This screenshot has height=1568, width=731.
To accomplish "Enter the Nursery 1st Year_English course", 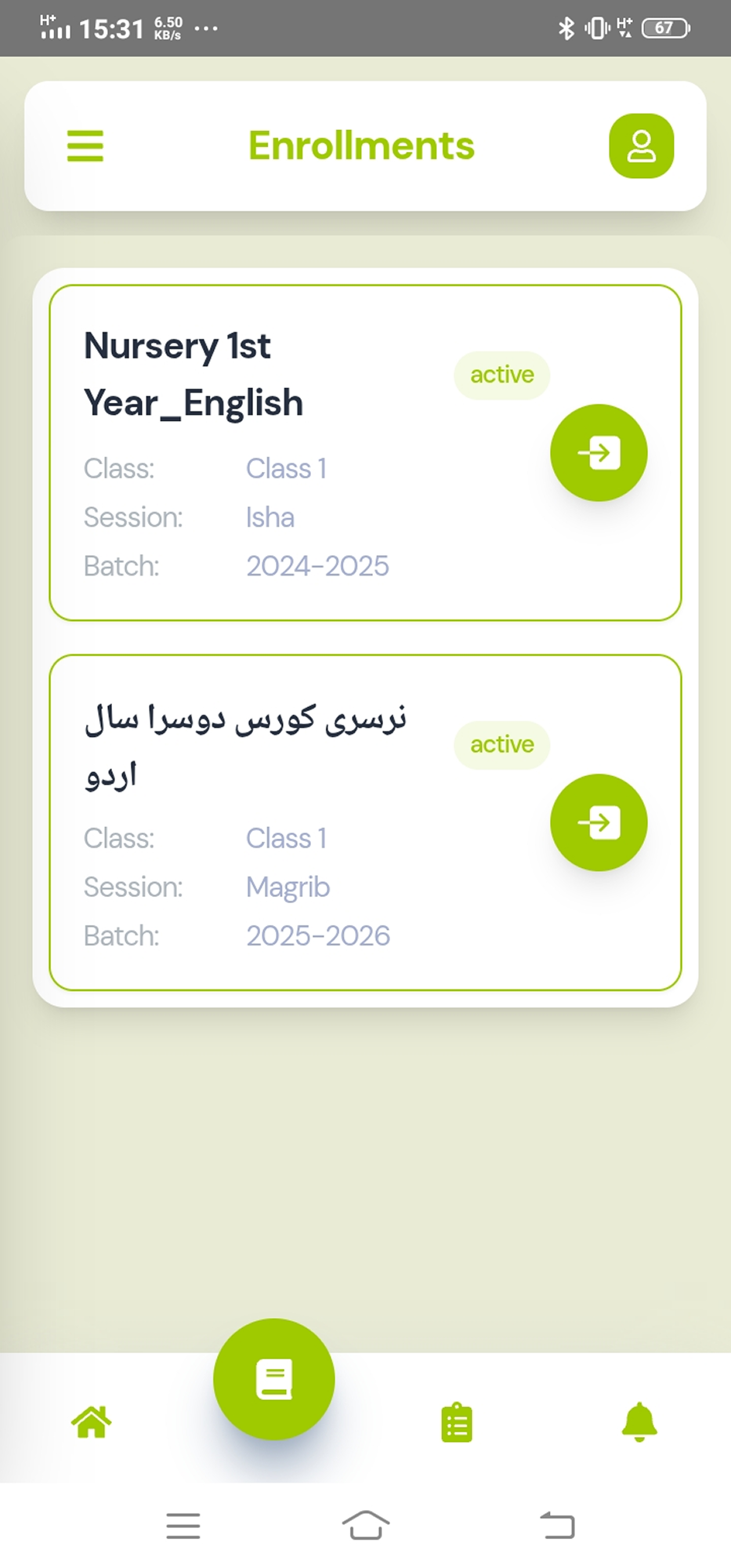I will (599, 453).
